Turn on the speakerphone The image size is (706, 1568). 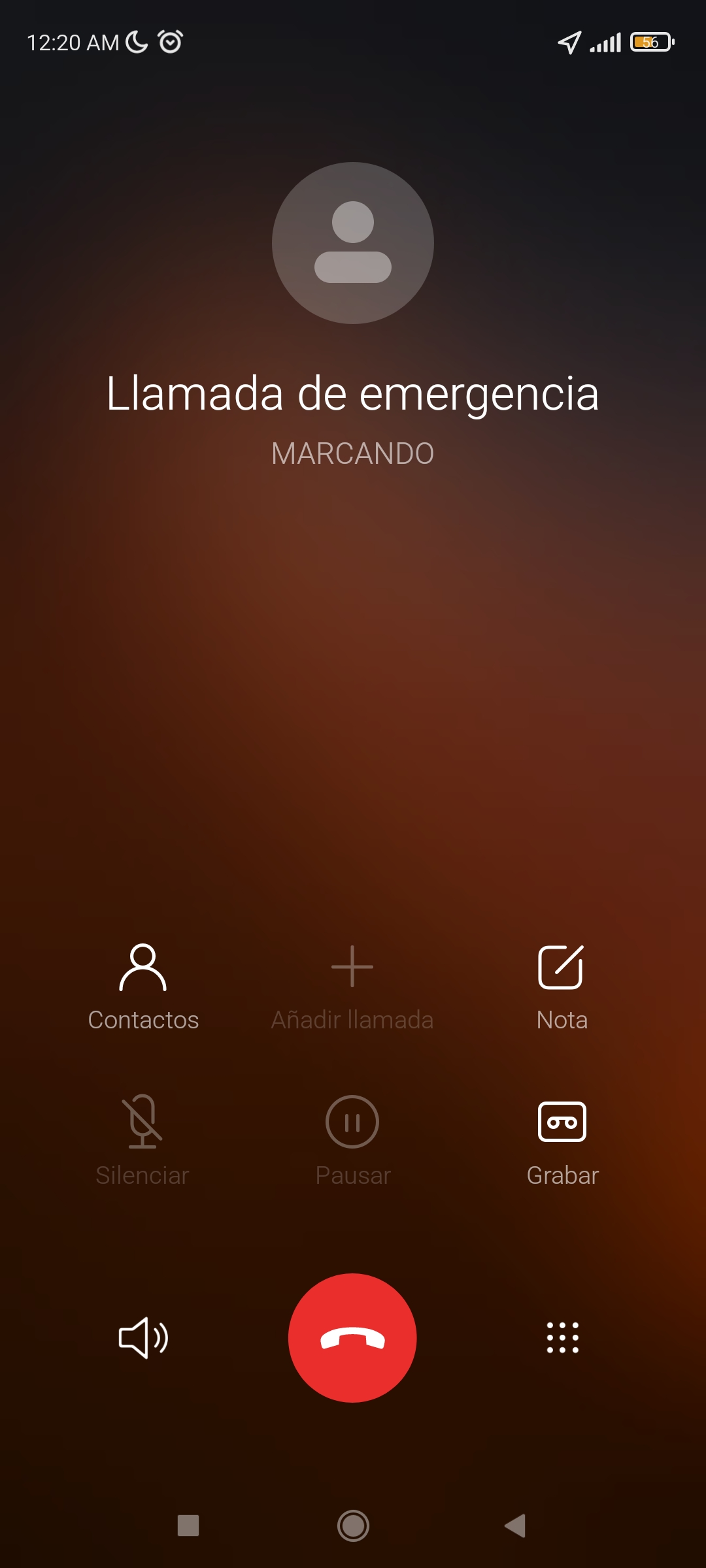[x=143, y=1337]
